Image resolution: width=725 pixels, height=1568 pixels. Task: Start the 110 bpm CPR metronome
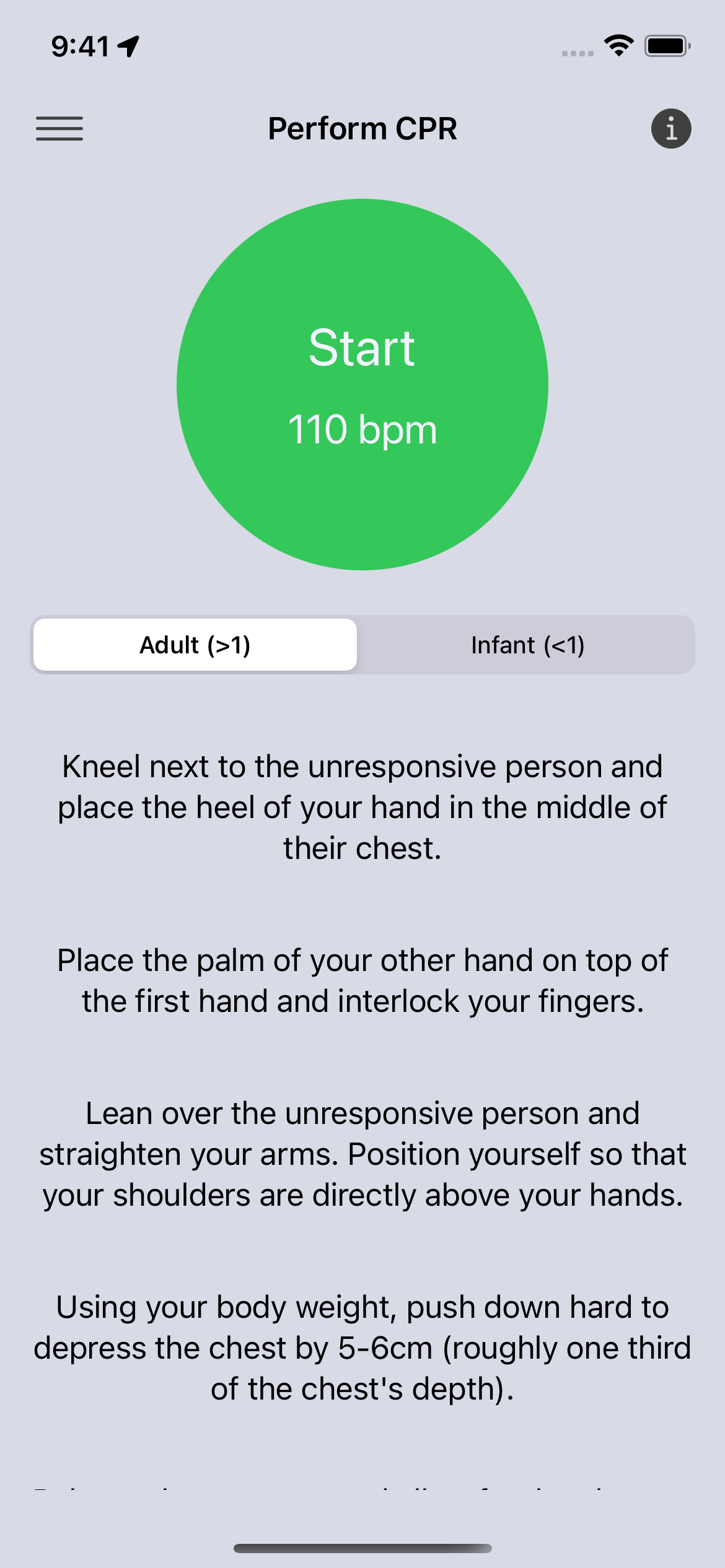362,385
